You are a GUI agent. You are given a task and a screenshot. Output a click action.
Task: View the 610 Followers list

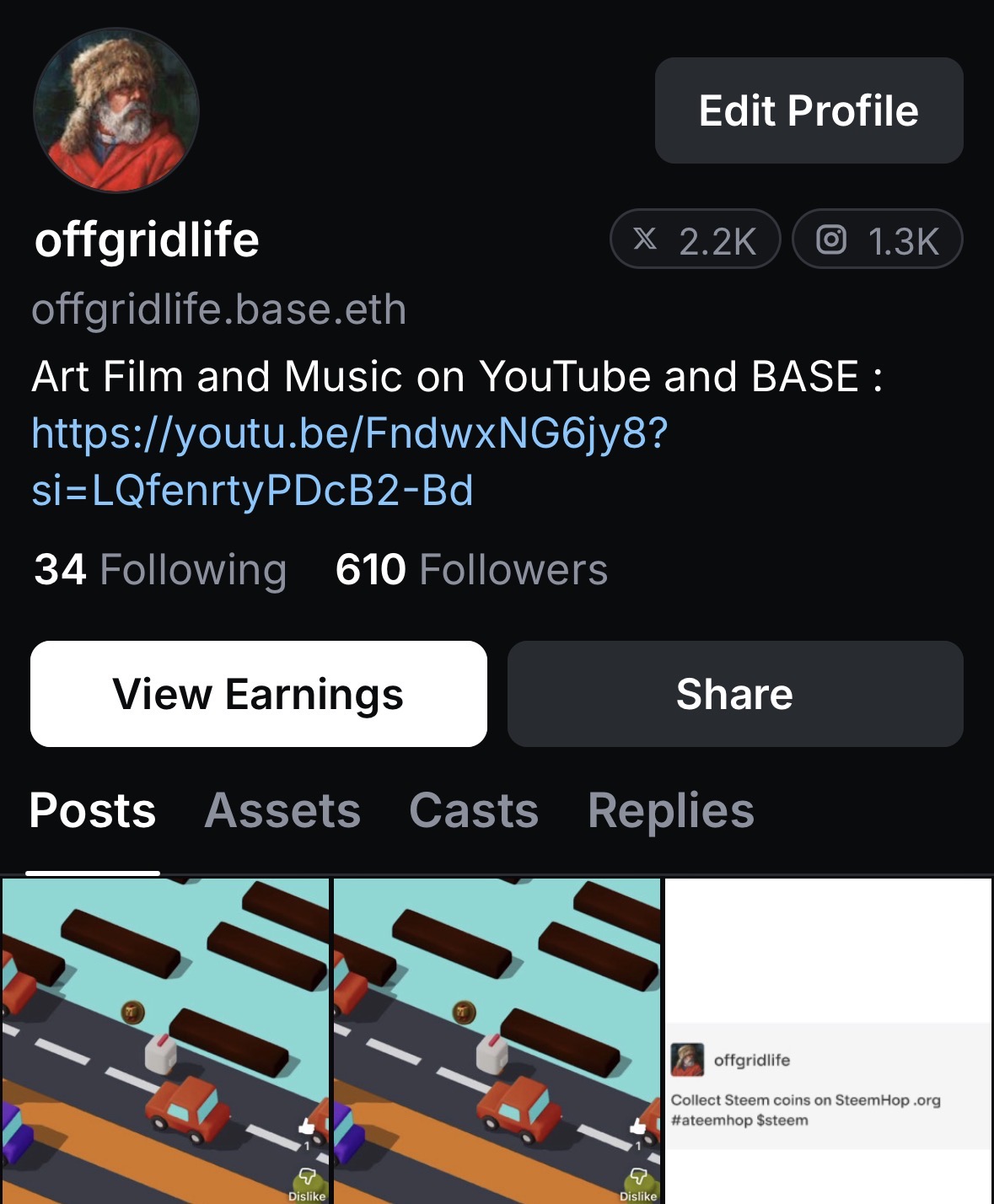(x=471, y=570)
